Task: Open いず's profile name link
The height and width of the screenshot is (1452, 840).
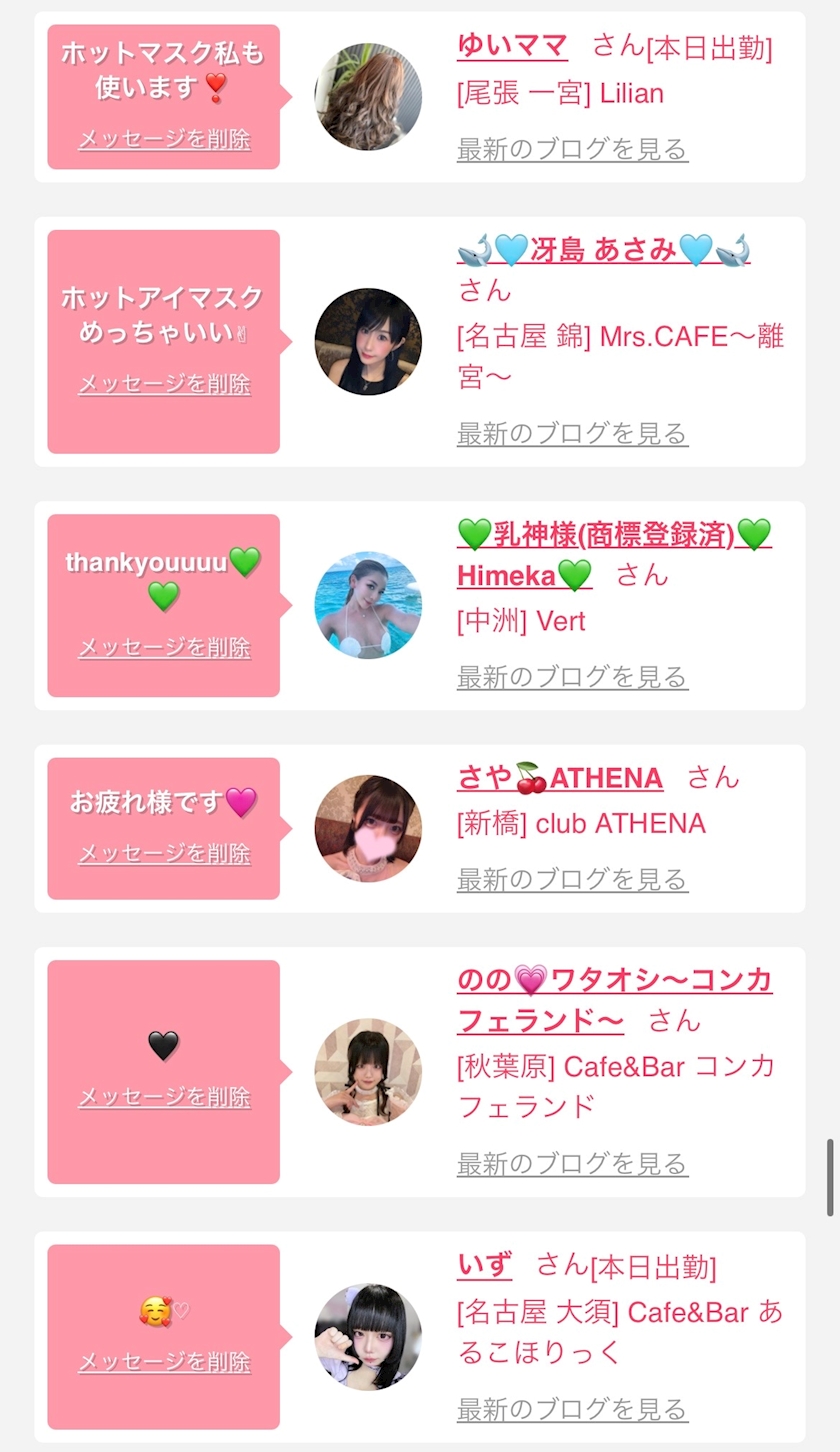Action: [x=485, y=1266]
